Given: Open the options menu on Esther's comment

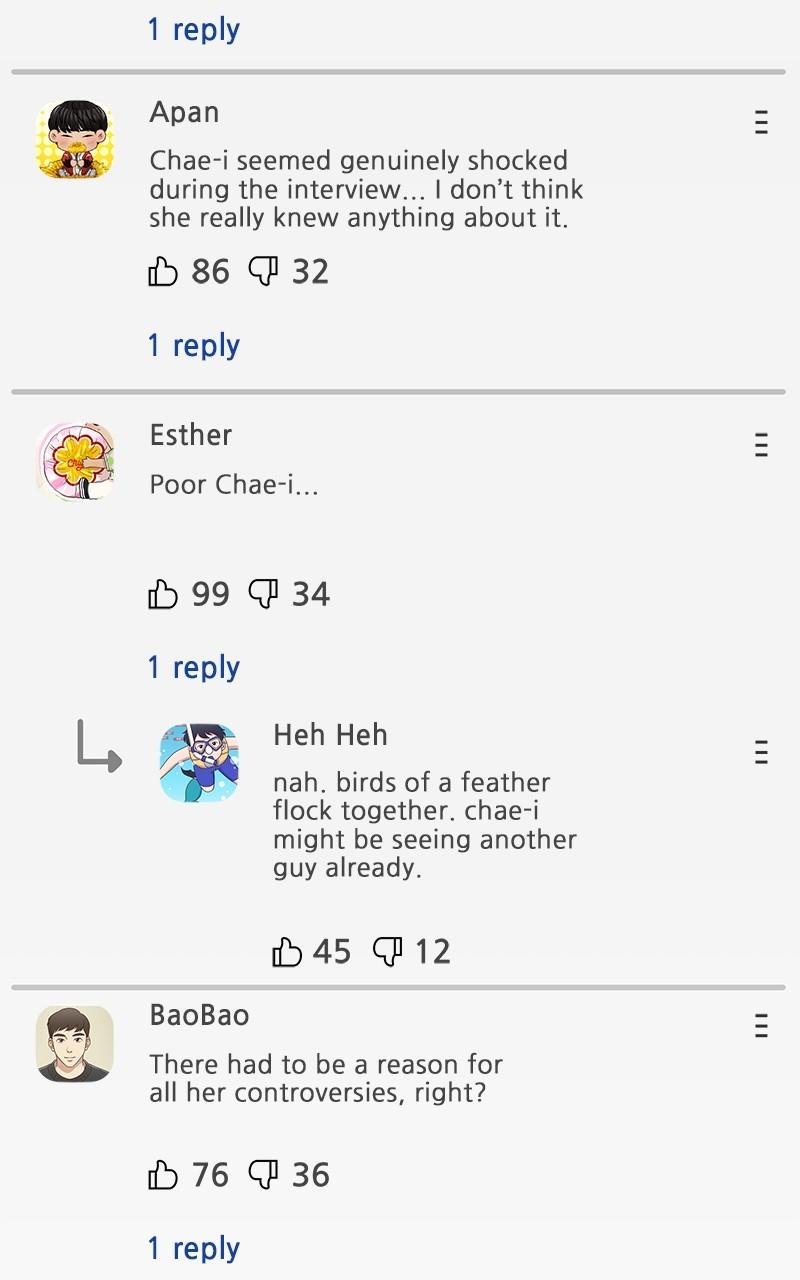Looking at the screenshot, I should (761, 445).
